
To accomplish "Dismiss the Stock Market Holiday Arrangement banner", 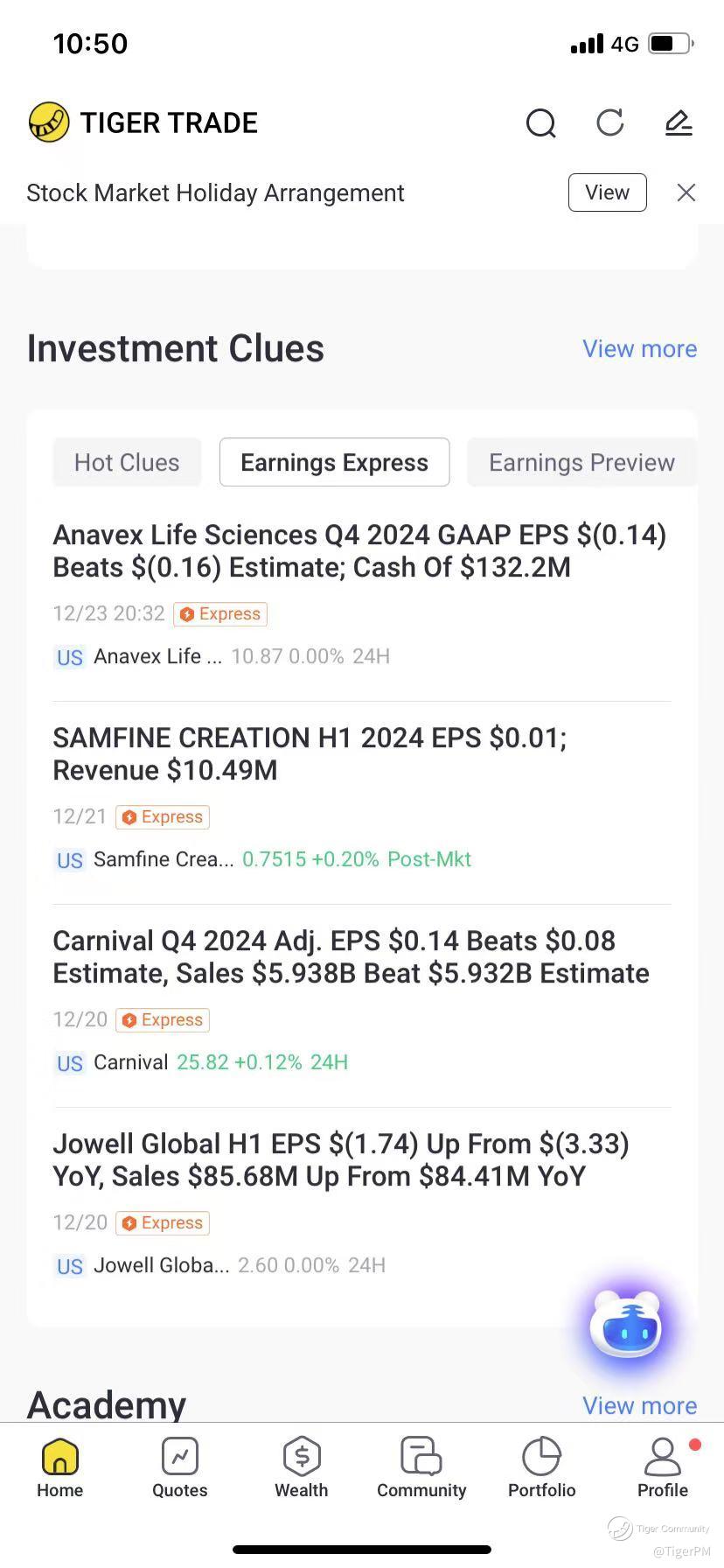I will pyautogui.click(x=686, y=192).
